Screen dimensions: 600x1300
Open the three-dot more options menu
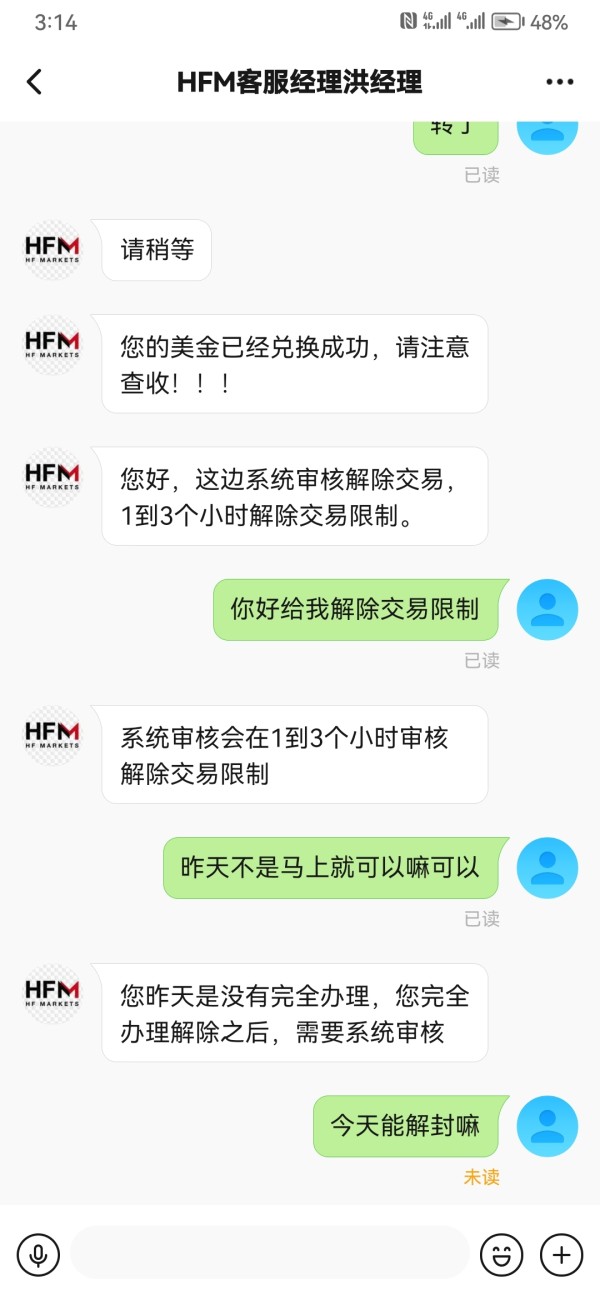560,82
